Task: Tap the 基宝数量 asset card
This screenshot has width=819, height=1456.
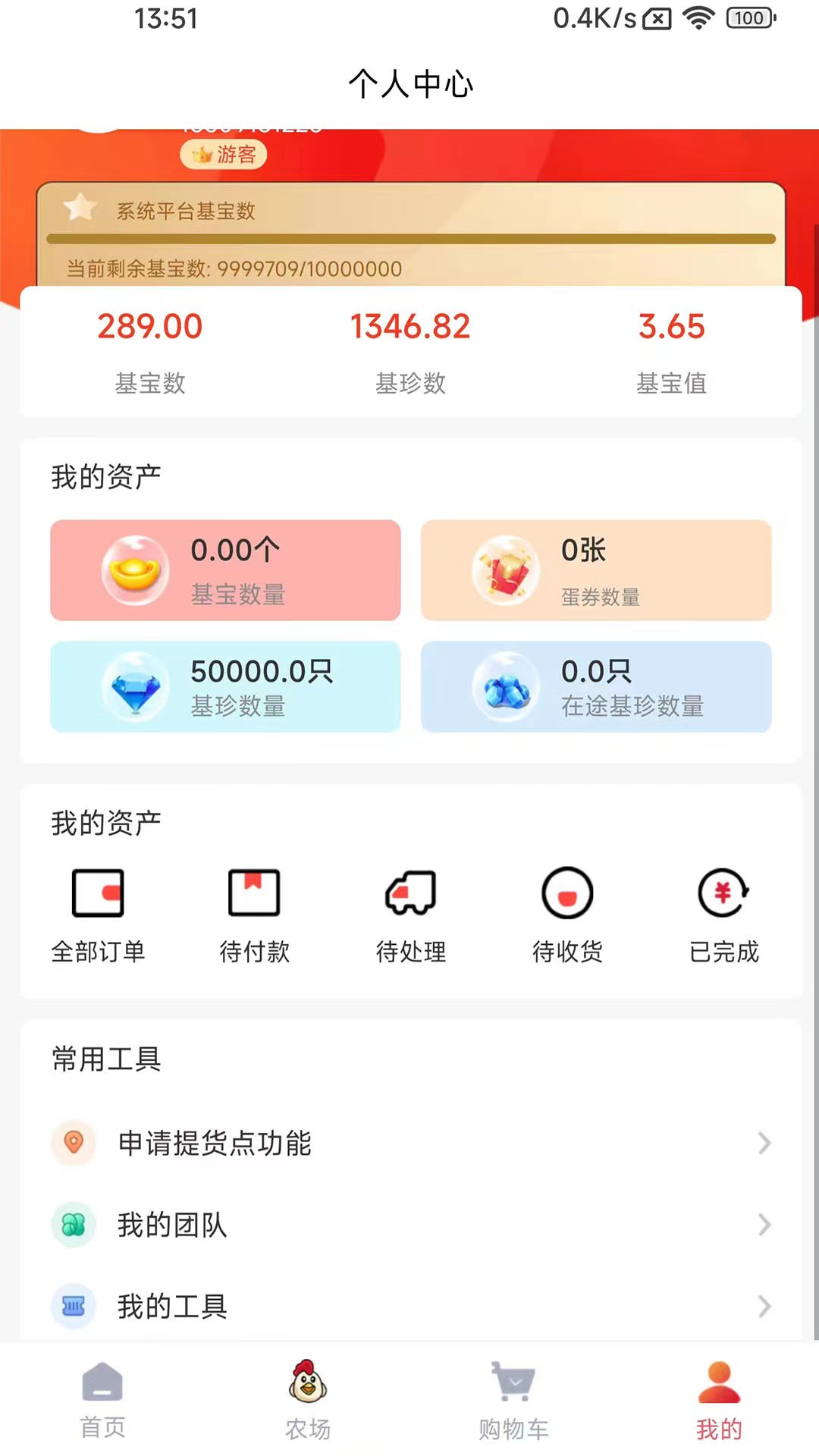Action: [x=225, y=570]
